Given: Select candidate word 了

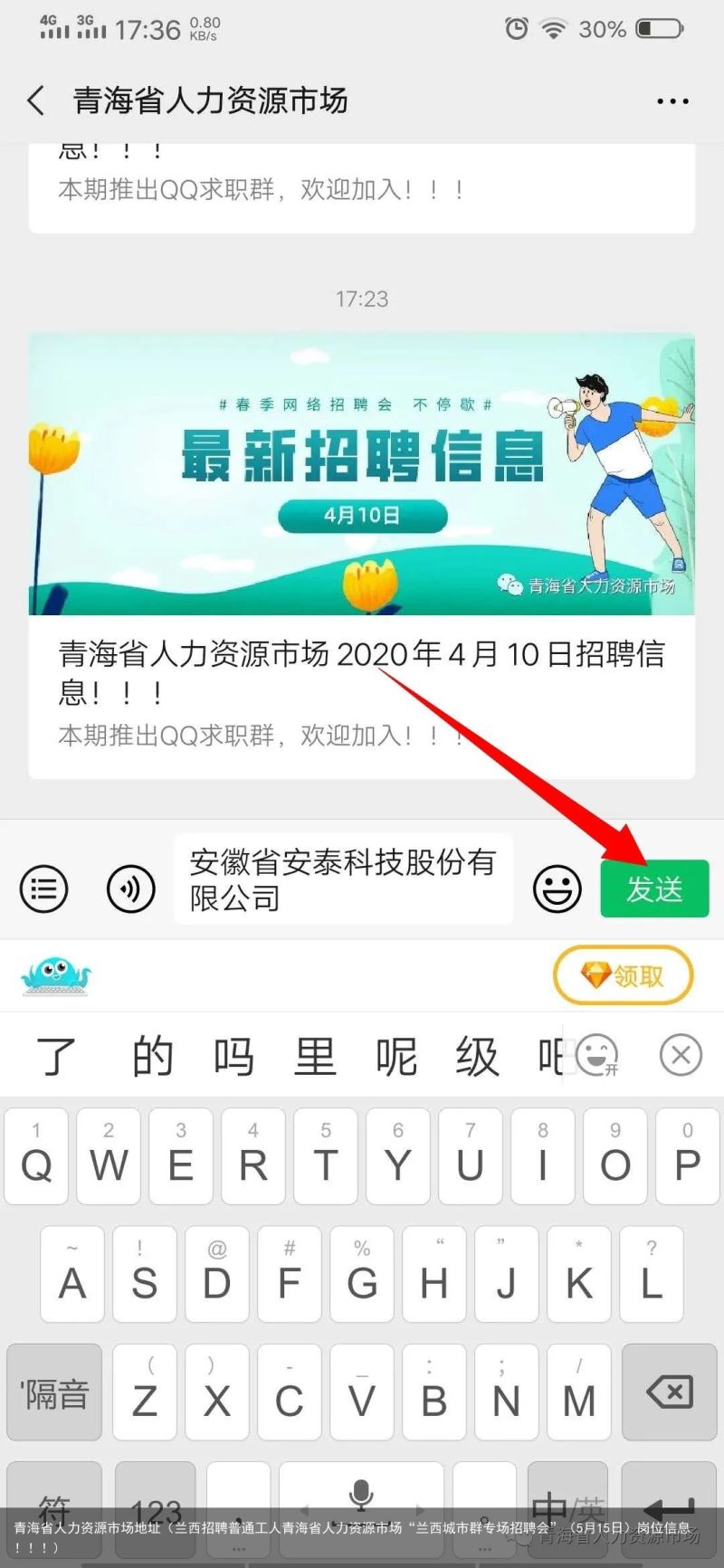Looking at the screenshot, I should click(56, 1055).
